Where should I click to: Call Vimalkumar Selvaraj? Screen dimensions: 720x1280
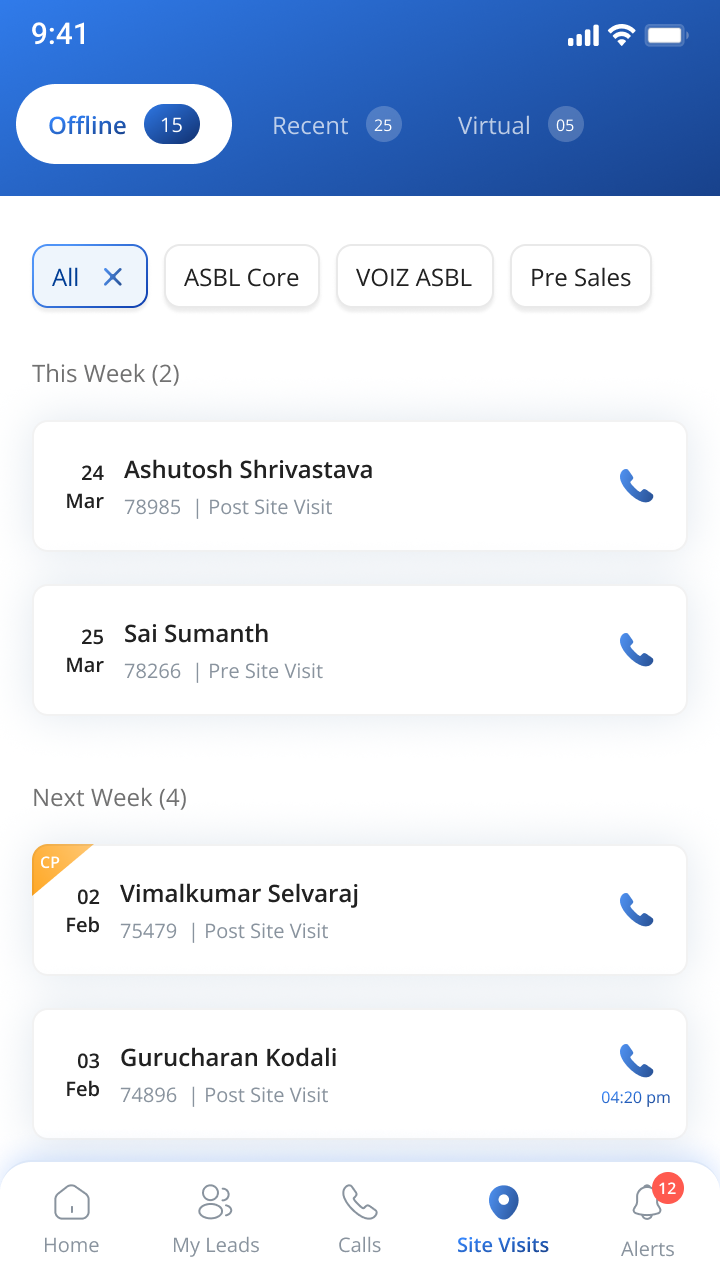pos(636,910)
